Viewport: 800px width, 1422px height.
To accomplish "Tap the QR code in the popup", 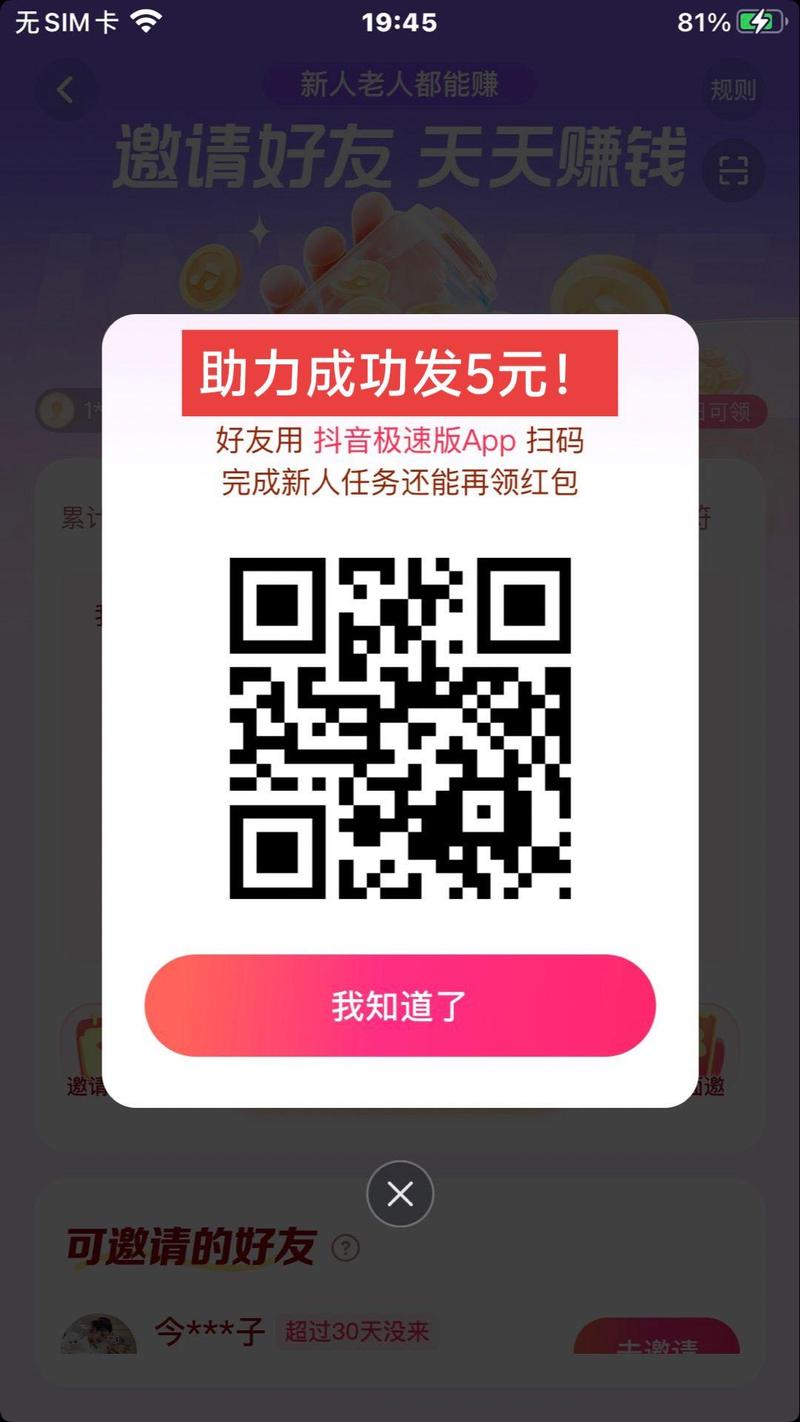I will 400,727.
